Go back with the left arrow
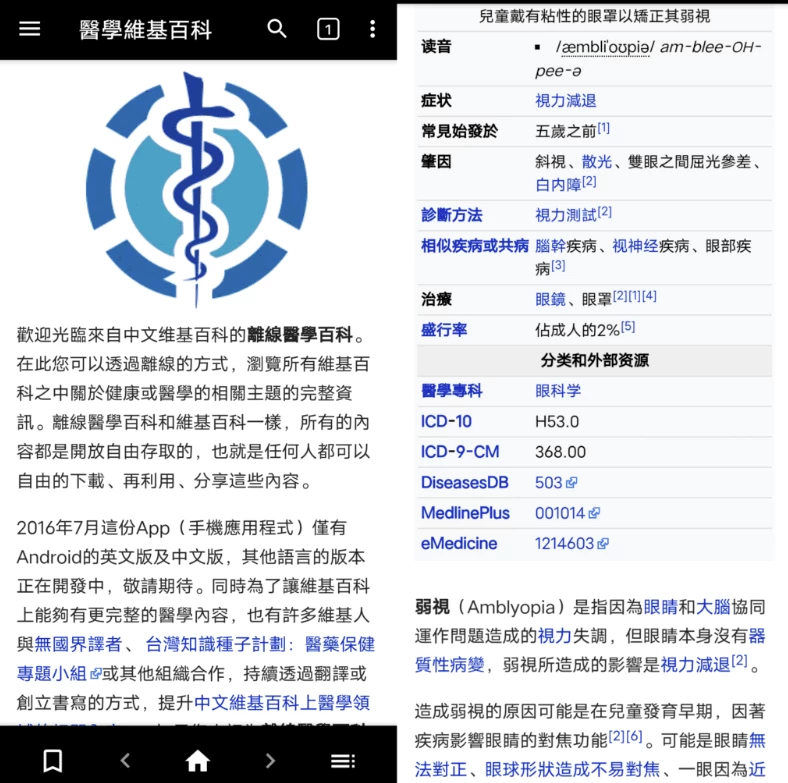 click(x=125, y=760)
